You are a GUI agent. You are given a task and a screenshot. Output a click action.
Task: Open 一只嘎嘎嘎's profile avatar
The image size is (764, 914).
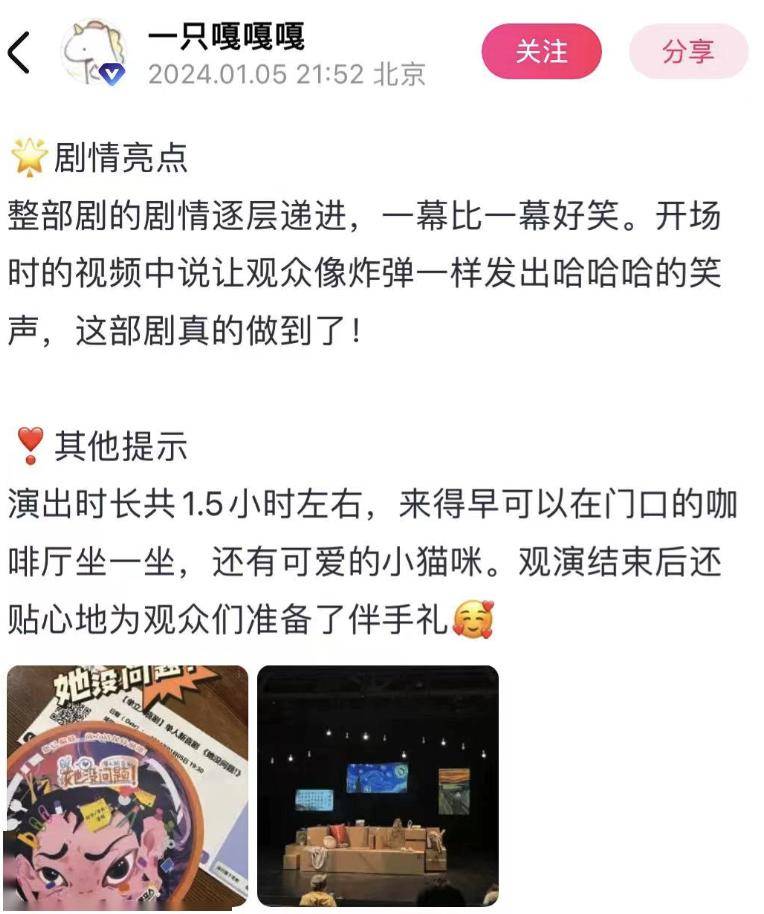click(95, 52)
